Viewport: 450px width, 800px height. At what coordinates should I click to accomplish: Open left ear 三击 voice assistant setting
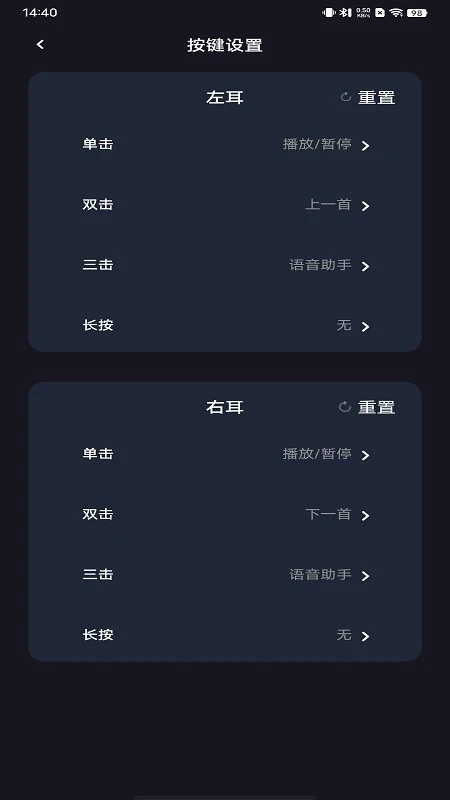point(225,265)
